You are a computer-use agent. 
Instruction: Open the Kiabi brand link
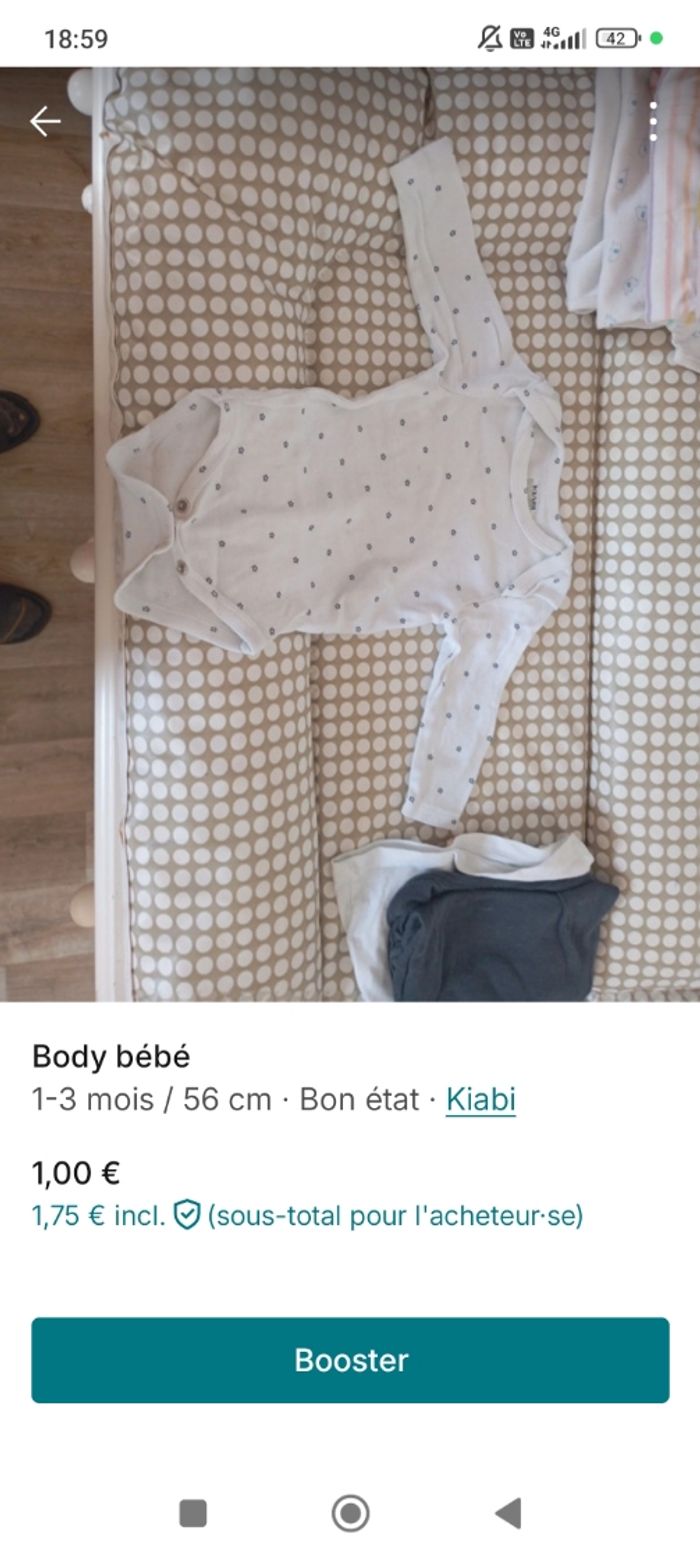[480, 1099]
